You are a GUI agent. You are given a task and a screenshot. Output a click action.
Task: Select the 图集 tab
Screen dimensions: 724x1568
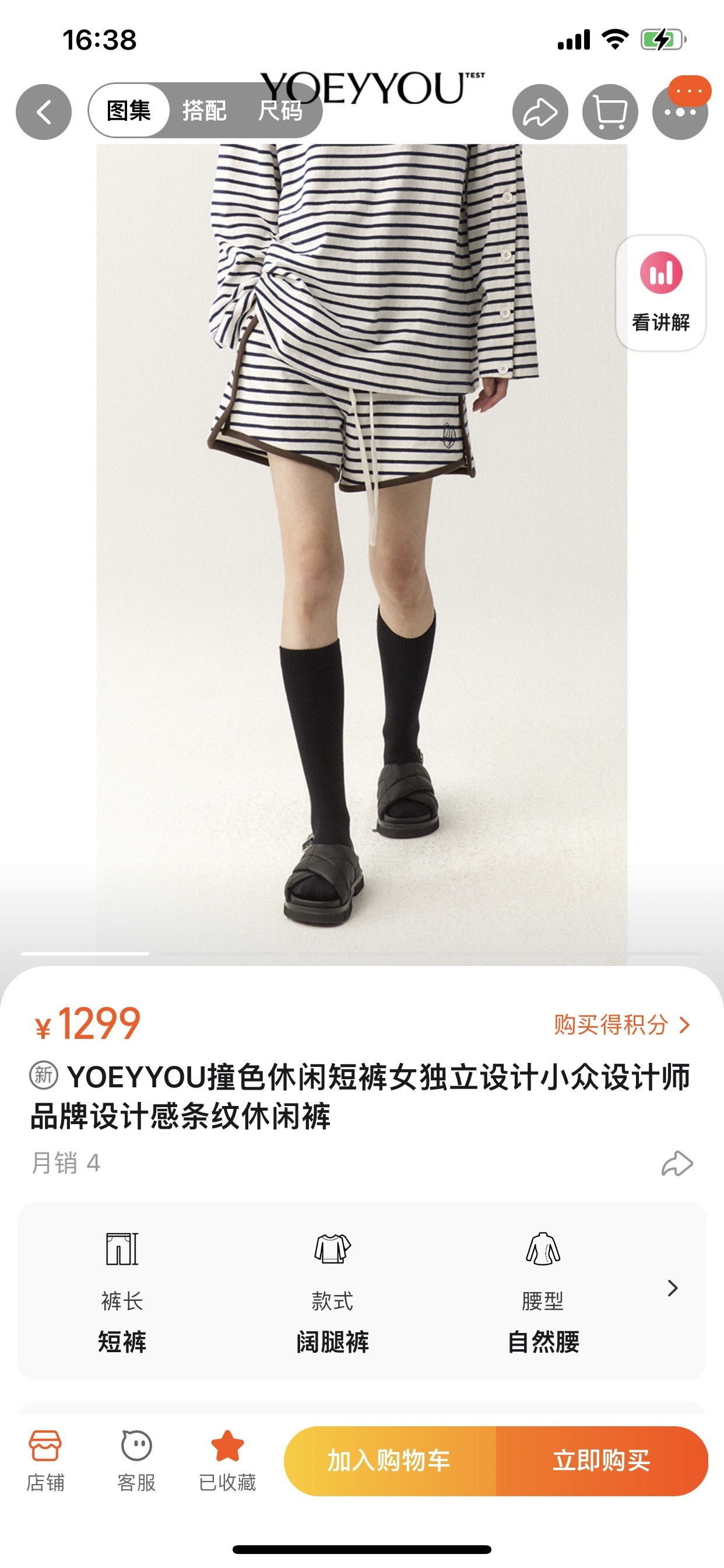(128, 111)
